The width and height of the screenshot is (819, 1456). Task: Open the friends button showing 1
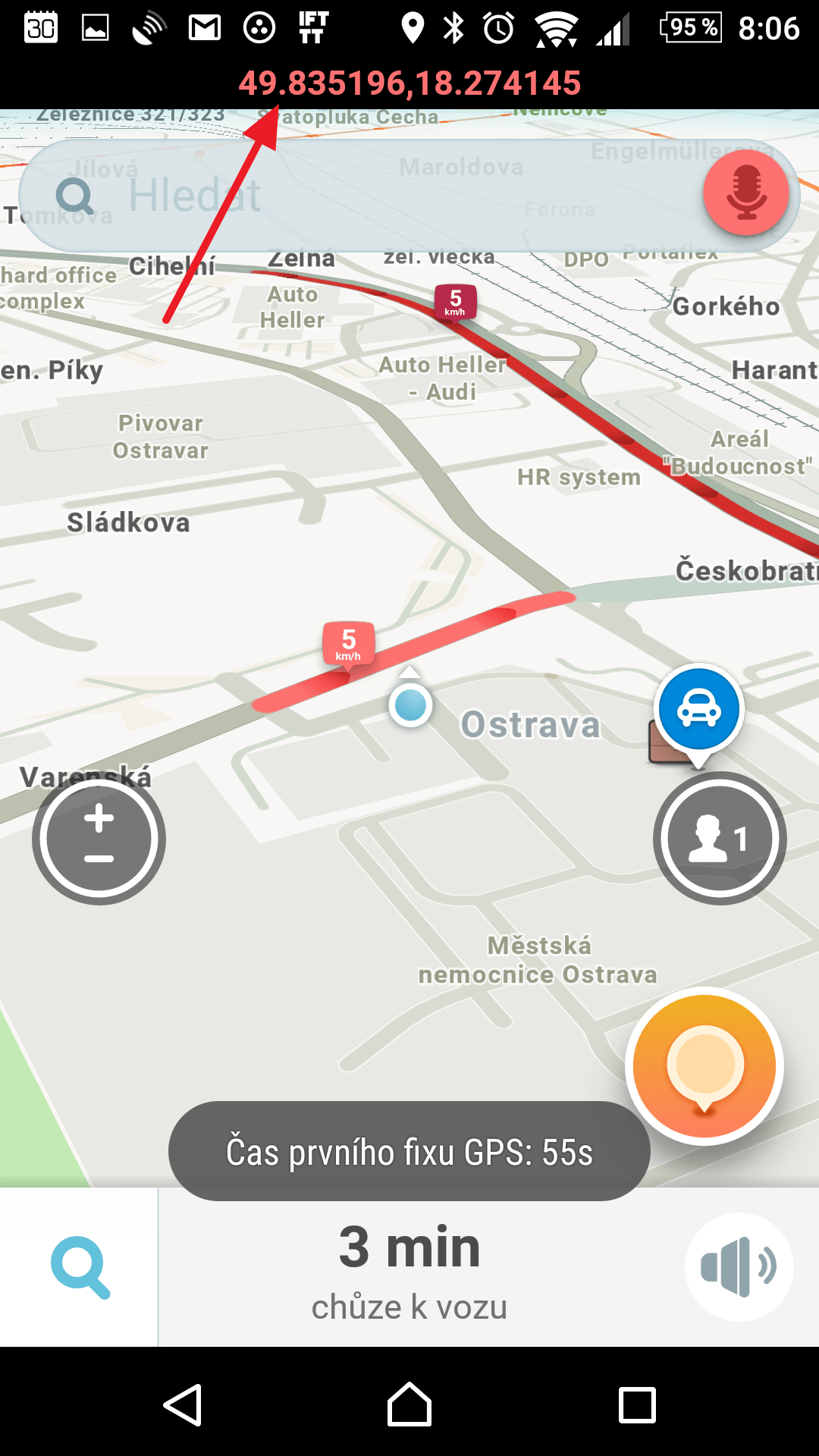pyautogui.click(x=720, y=839)
